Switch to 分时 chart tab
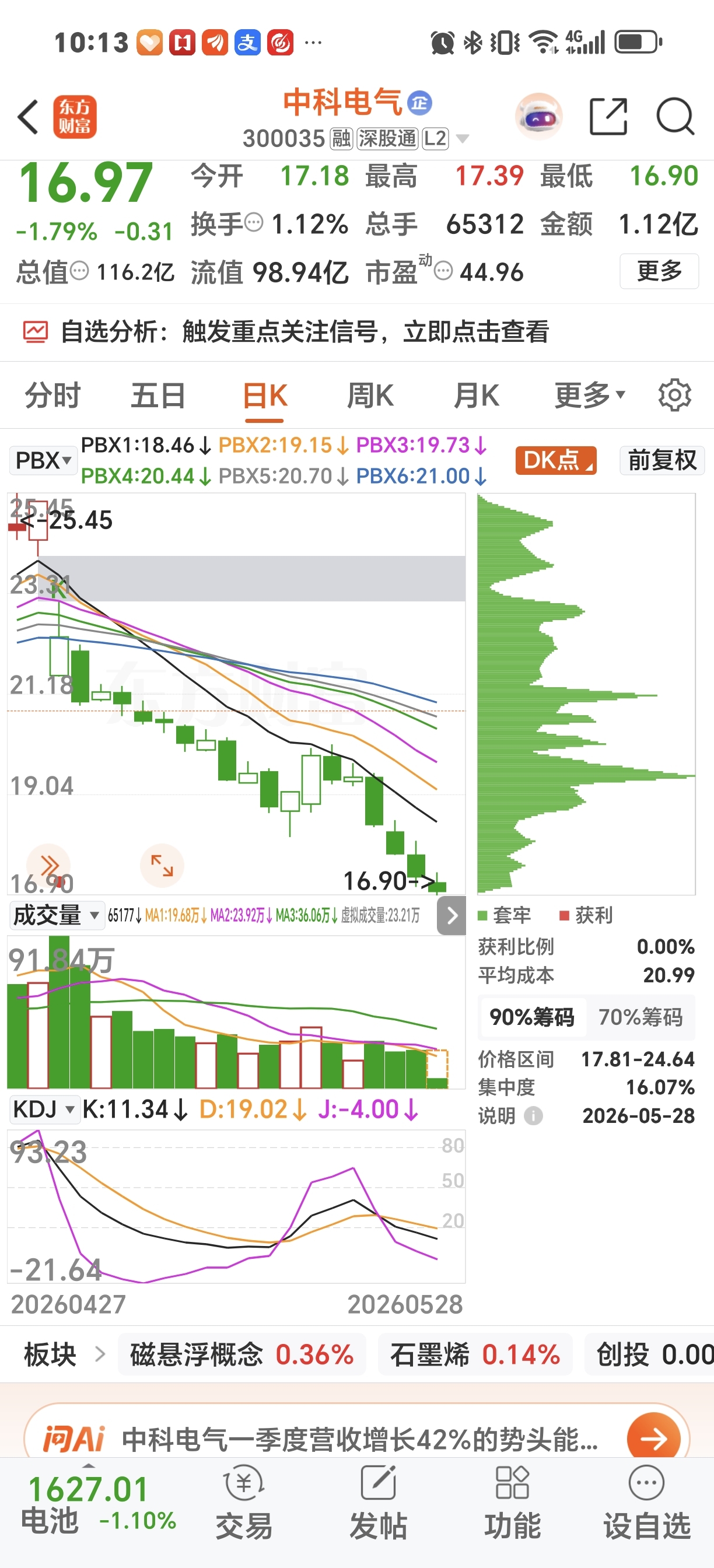The width and height of the screenshot is (714, 1568). 52,395
